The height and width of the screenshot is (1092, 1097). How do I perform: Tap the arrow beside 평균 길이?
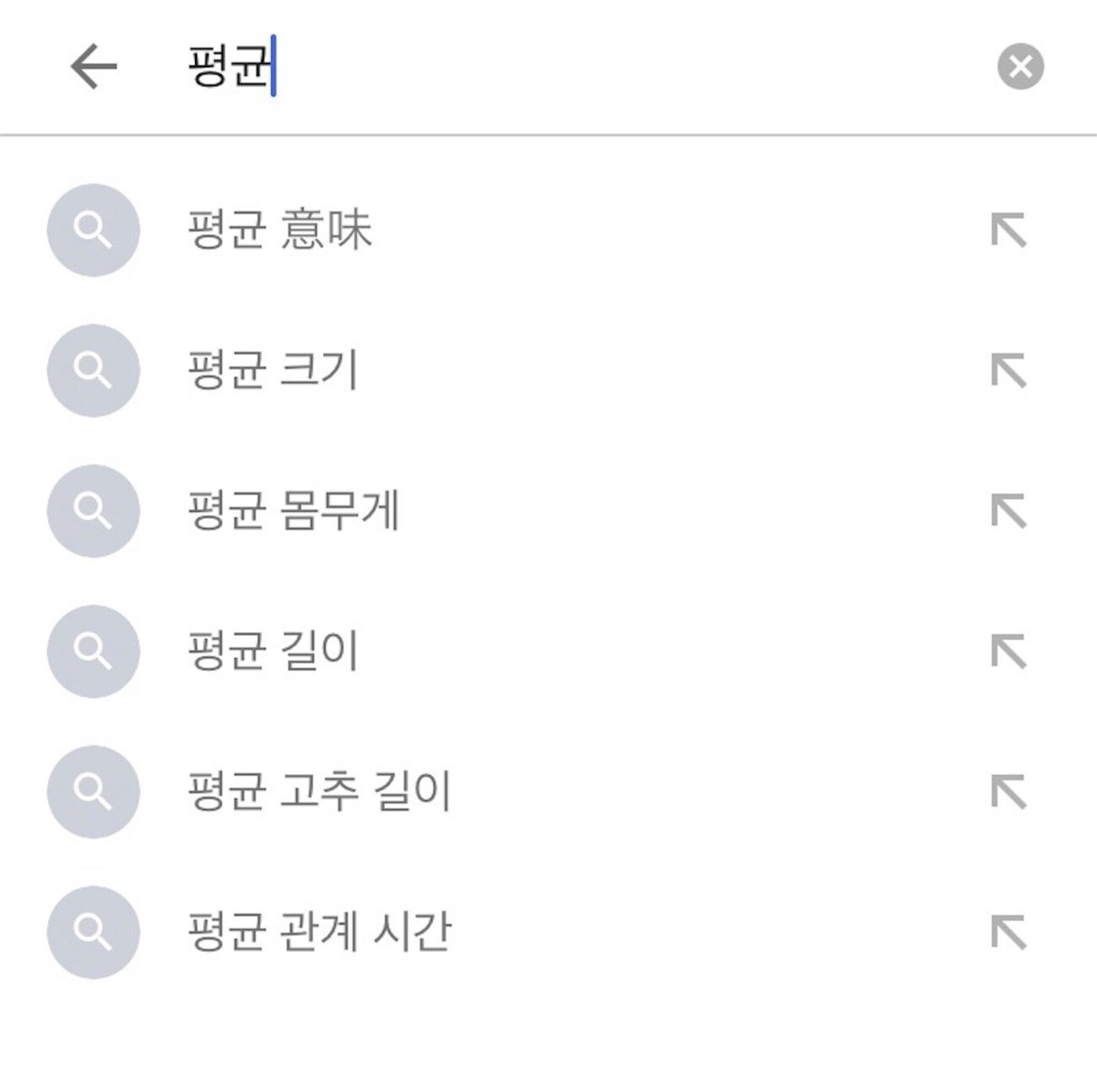1008,651
